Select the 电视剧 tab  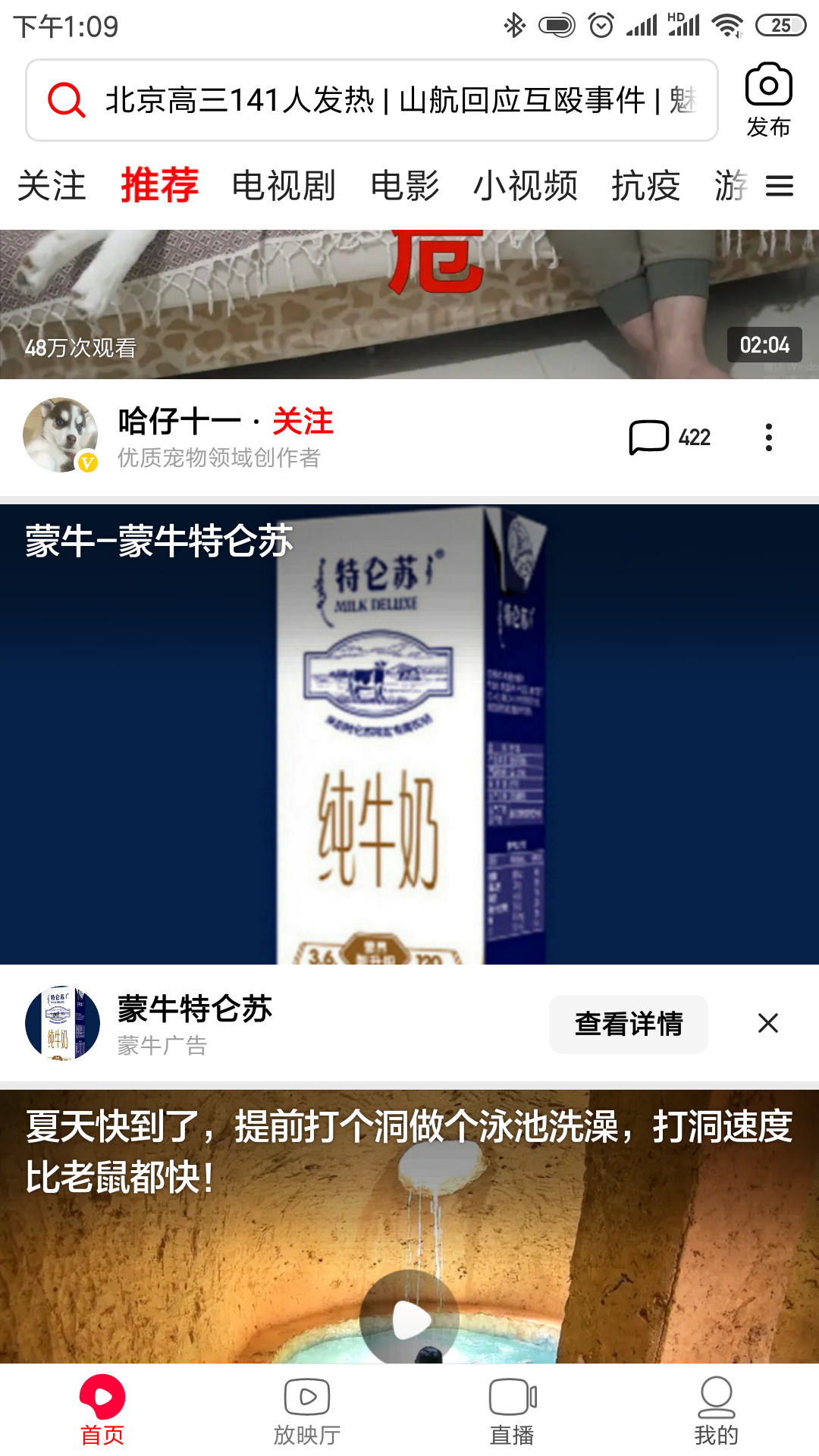click(284, 186)
